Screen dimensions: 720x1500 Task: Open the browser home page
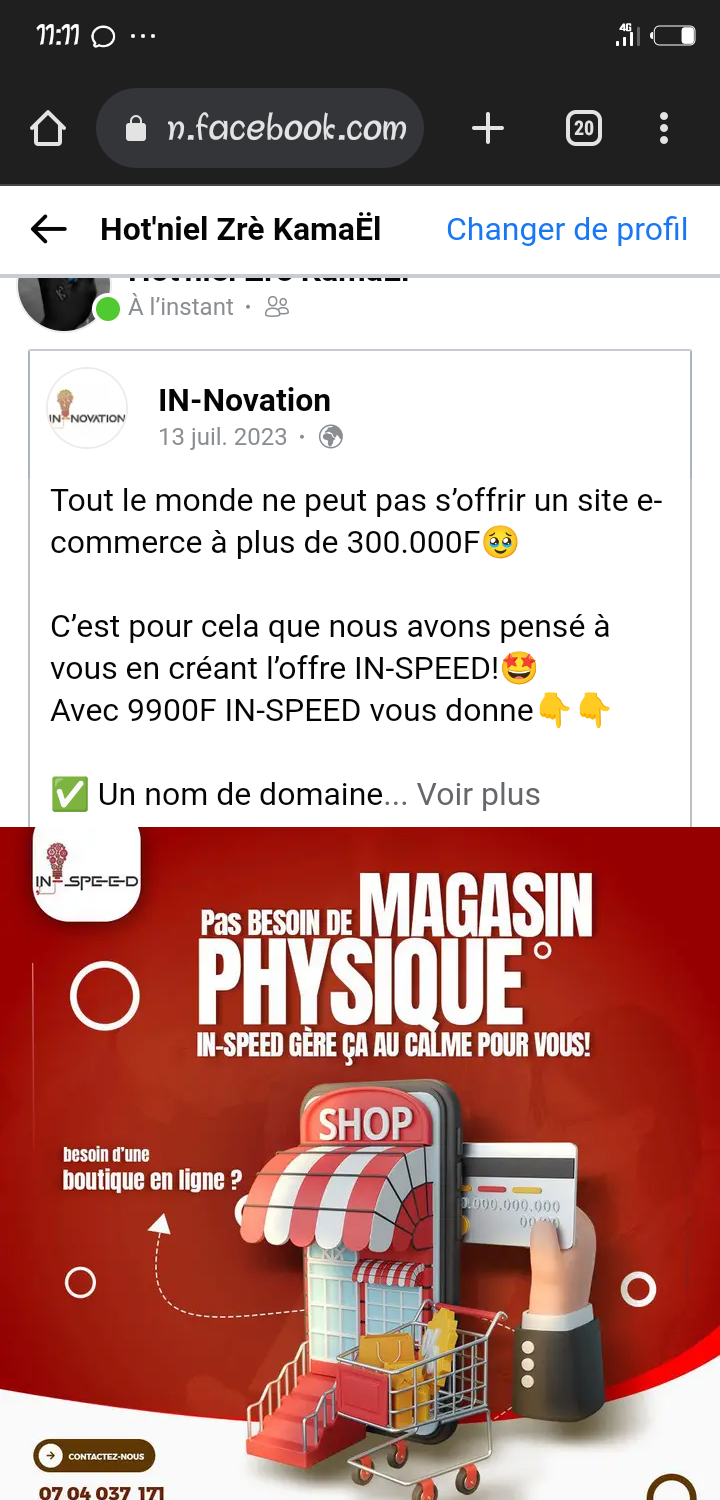(48, 128)
